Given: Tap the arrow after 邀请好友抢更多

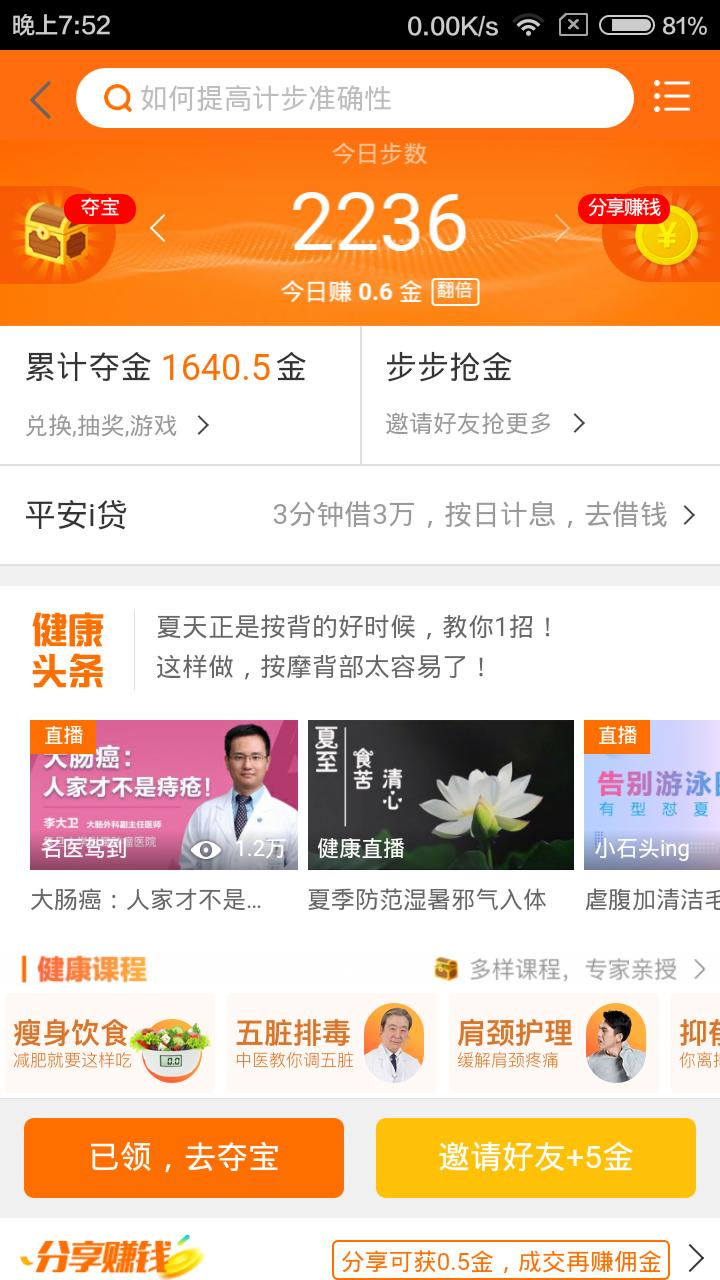Looking at the screenshot, I should tap(578, 424).
